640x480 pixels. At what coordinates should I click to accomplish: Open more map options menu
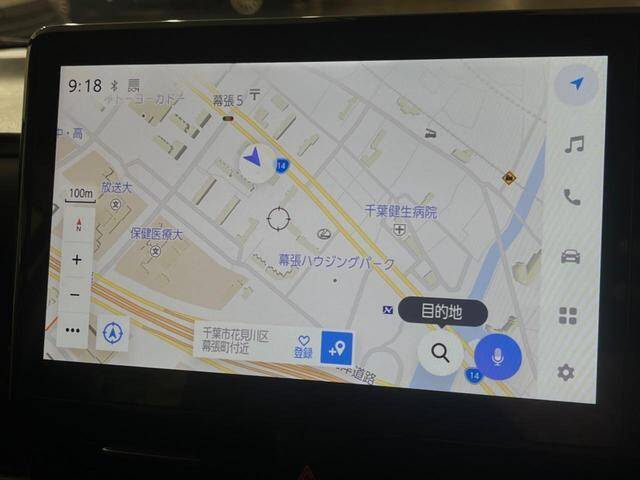(73, 329)
